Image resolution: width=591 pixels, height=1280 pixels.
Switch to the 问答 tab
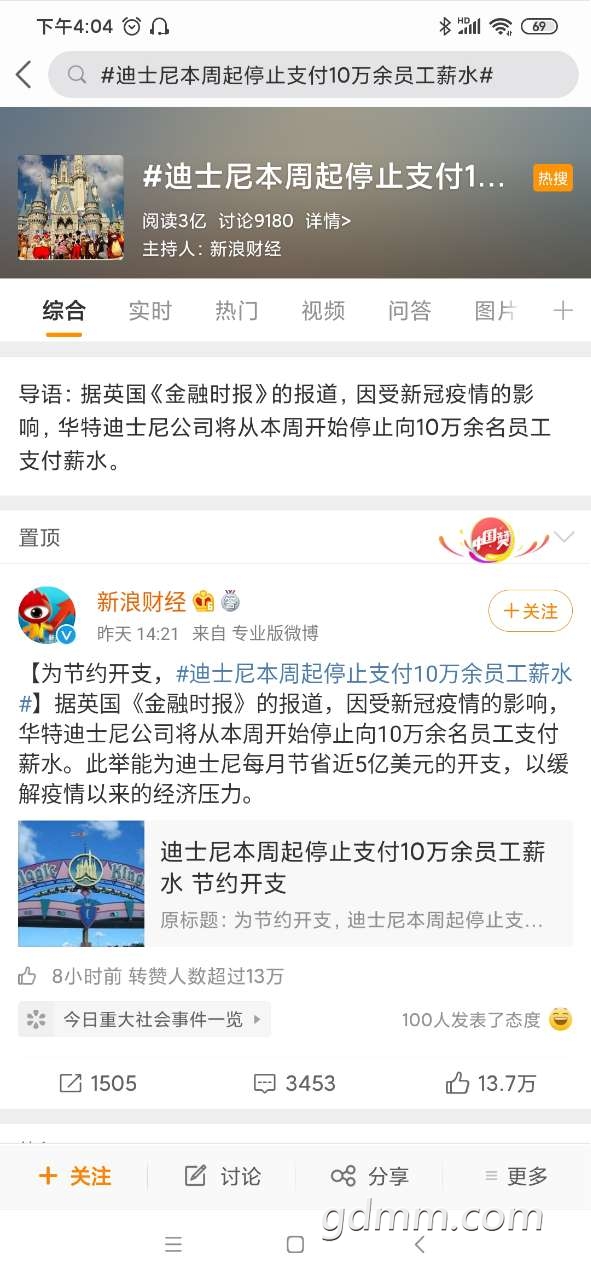pyautogui.click(x=410, y=311)
